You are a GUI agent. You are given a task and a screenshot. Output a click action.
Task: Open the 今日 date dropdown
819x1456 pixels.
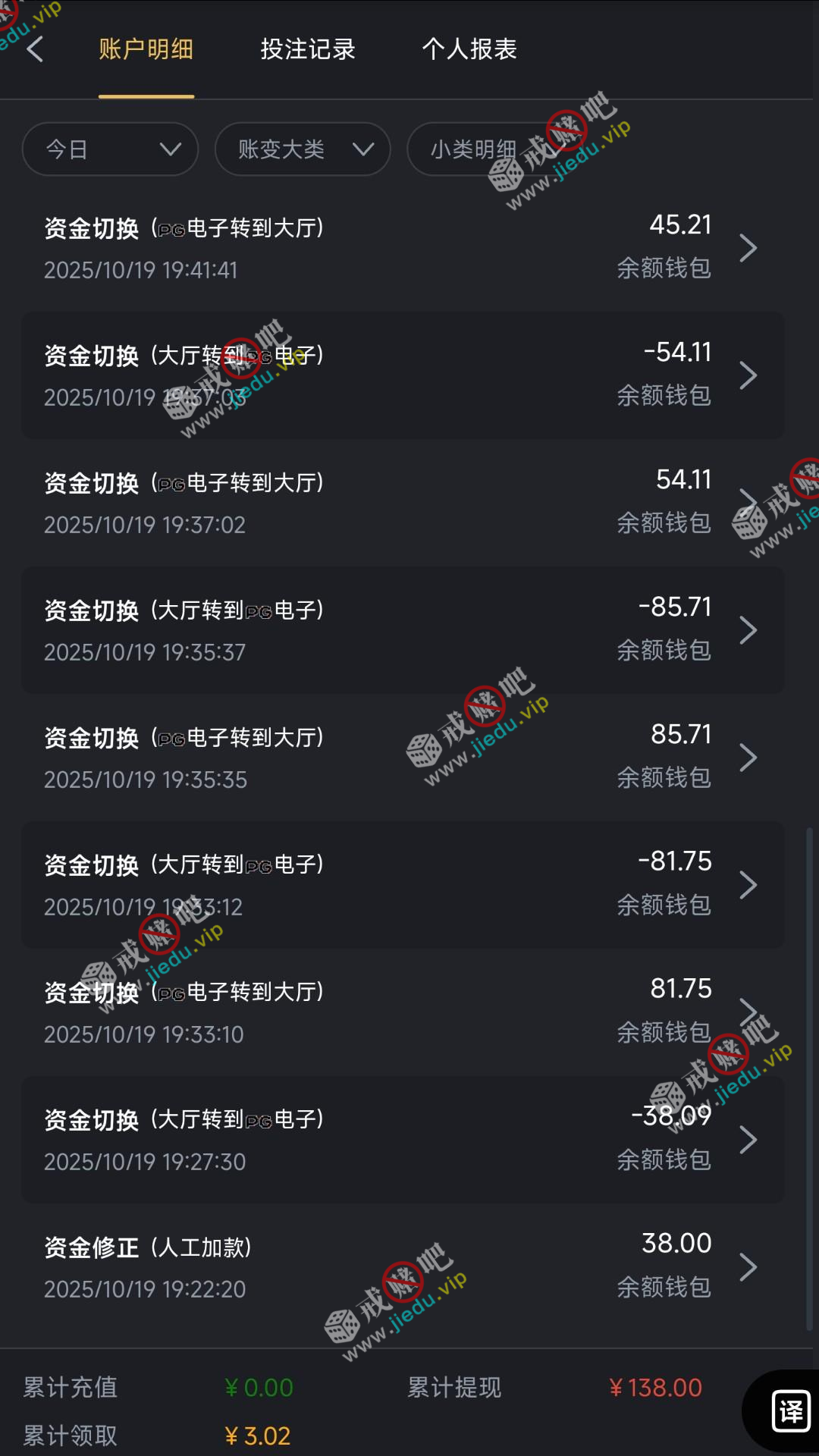[111, 149]
